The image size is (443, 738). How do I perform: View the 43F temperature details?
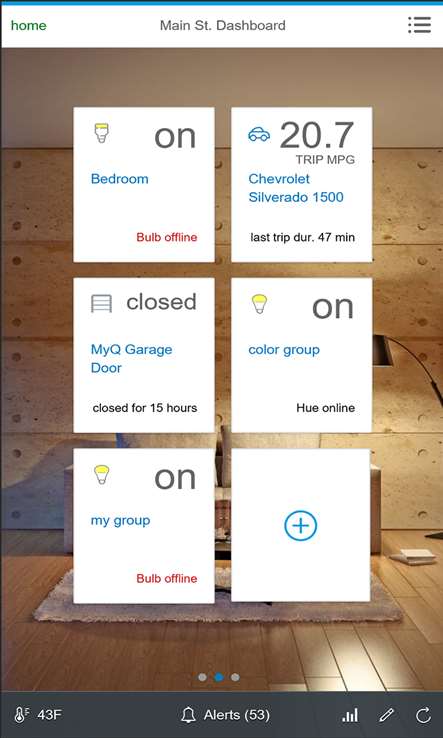(x=38, y=715)
